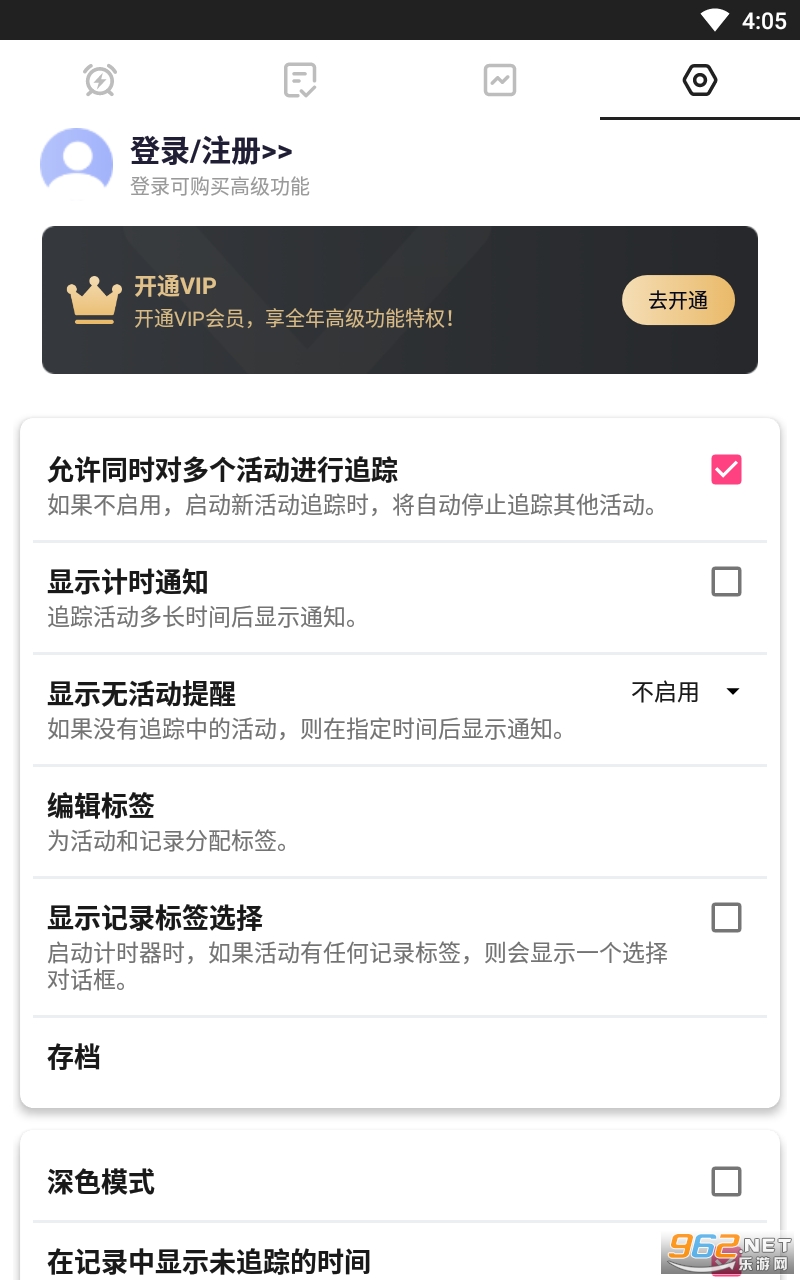Turn on 深色模式 checkbox

pos(726,1182)
